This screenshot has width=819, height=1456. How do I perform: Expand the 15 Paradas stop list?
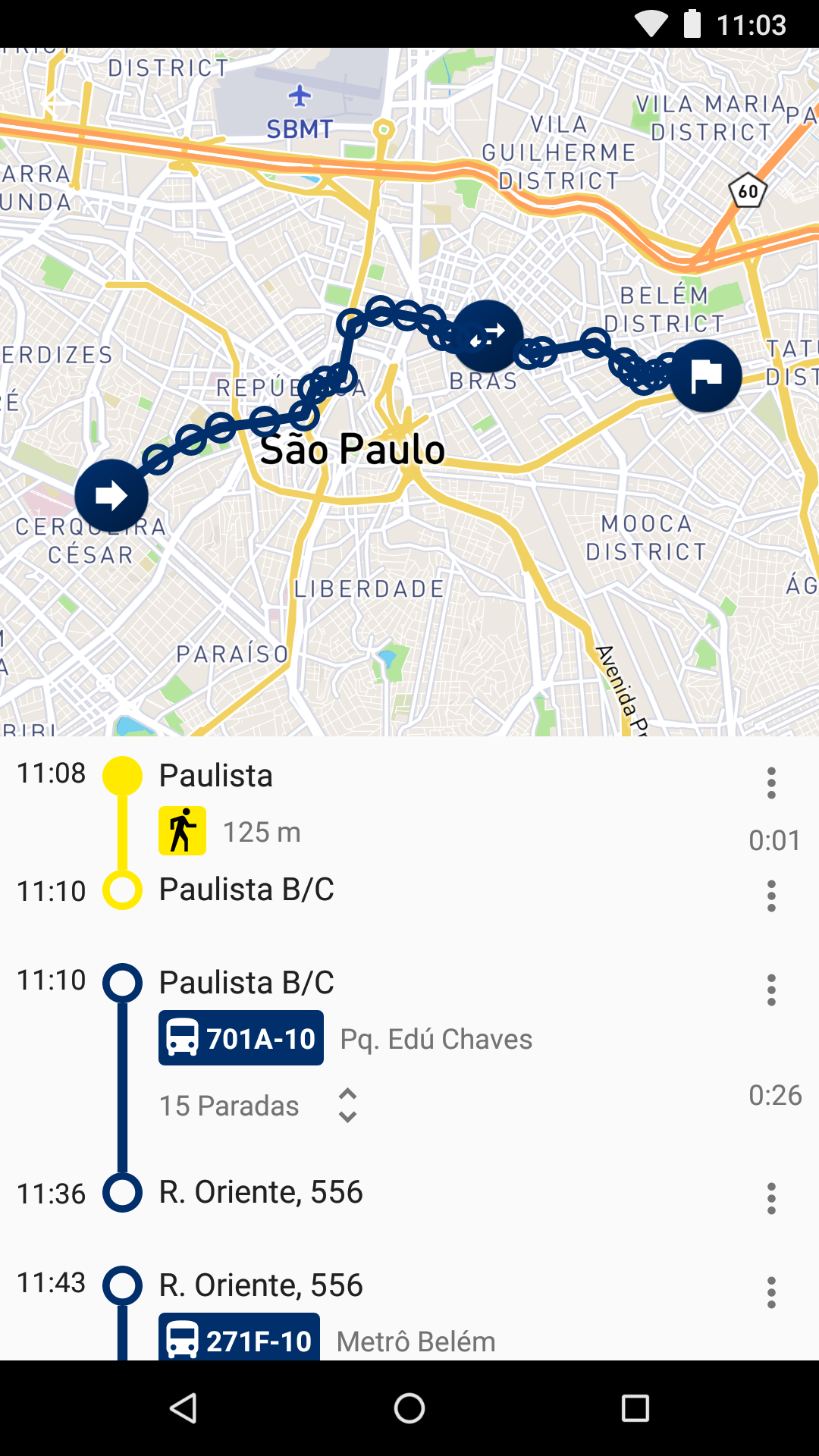point(347,1106)
